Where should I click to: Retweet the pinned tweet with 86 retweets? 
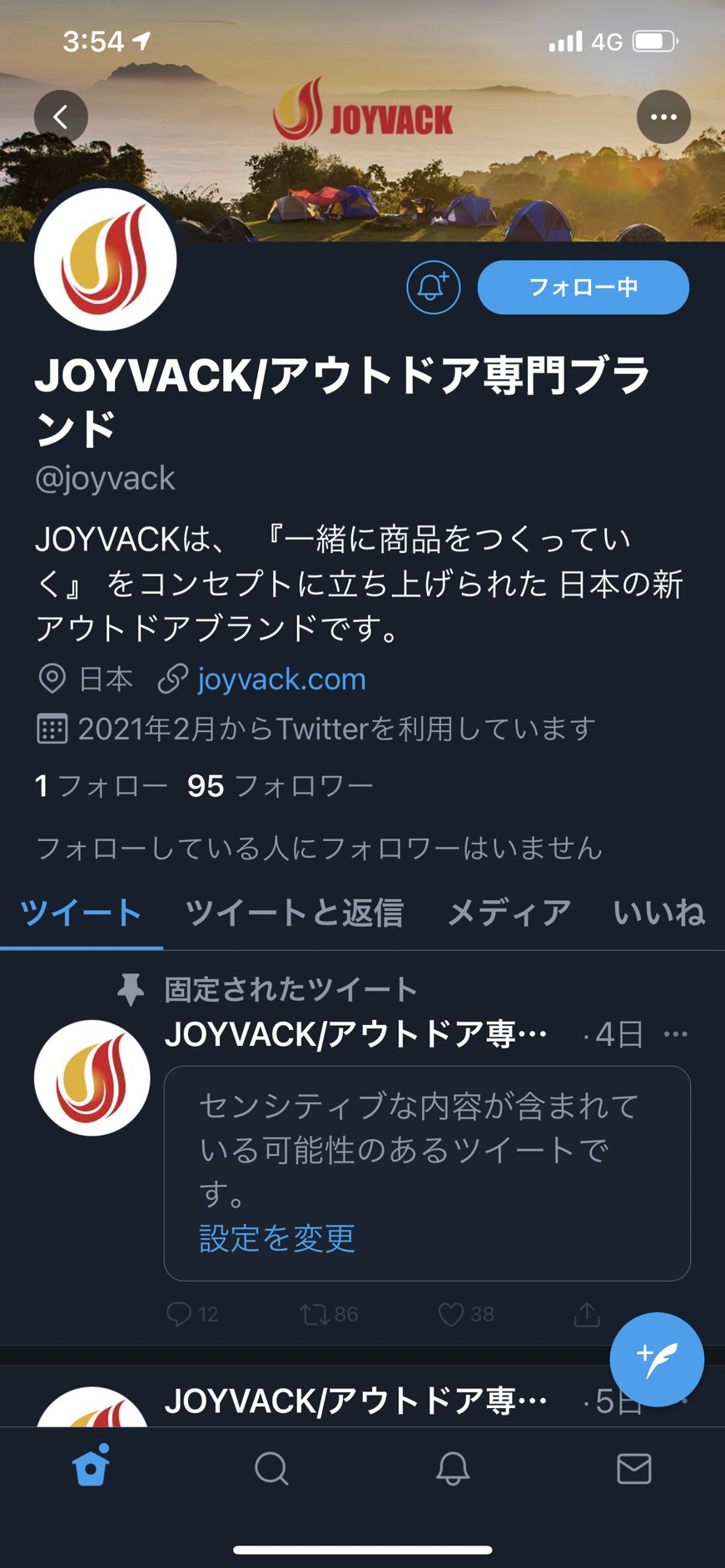coord(329,1314)
